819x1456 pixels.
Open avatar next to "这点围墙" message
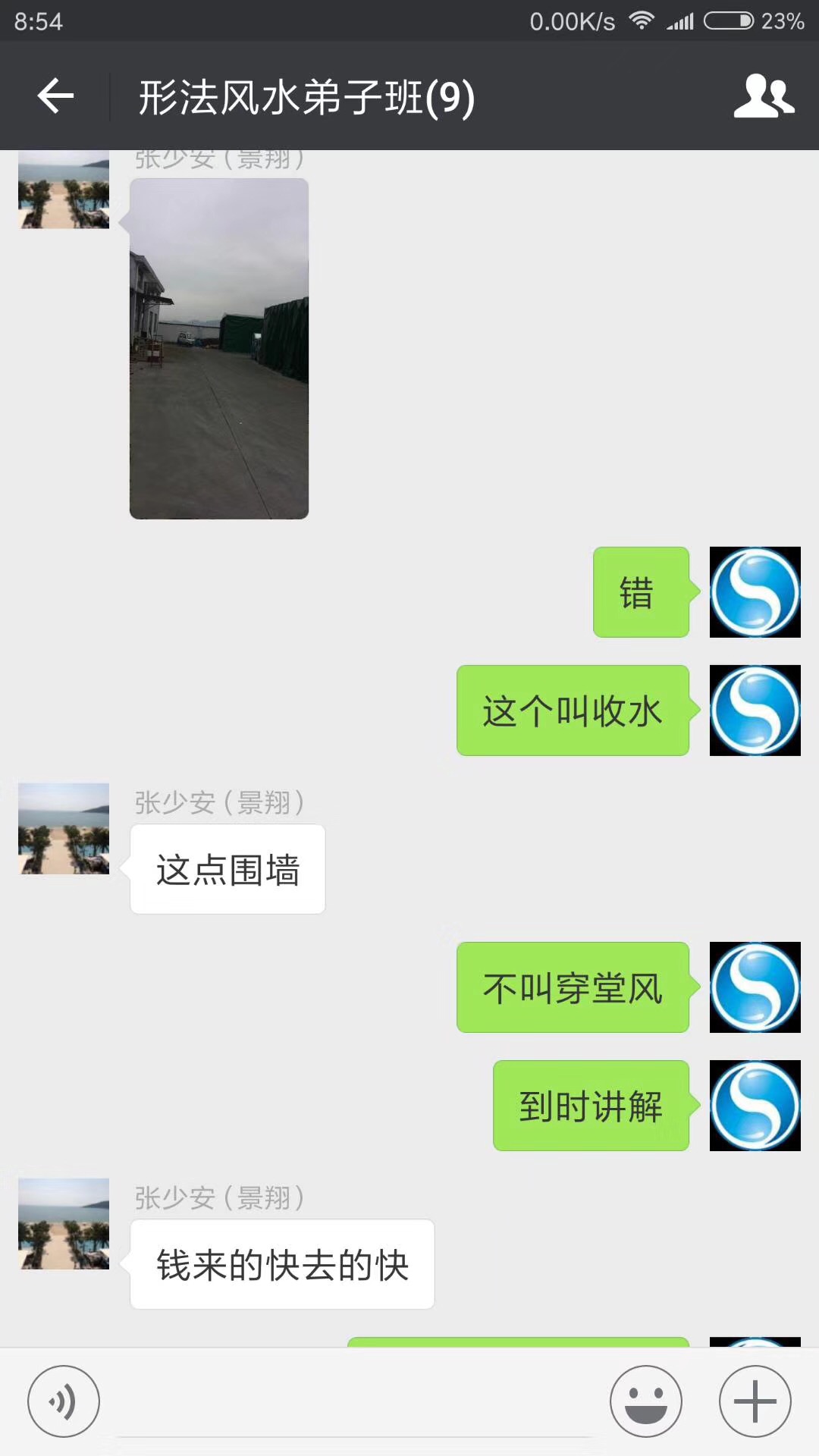[64, 829]
